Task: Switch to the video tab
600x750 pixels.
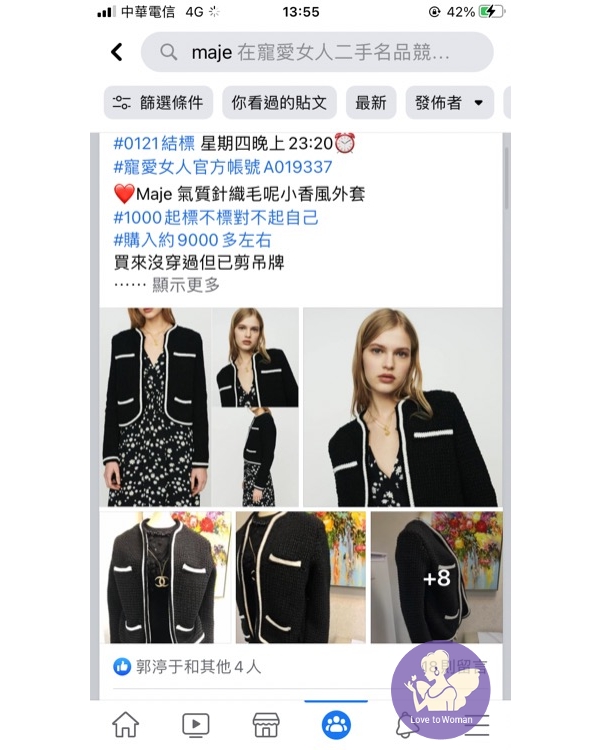Action: [x=195, y=724]
